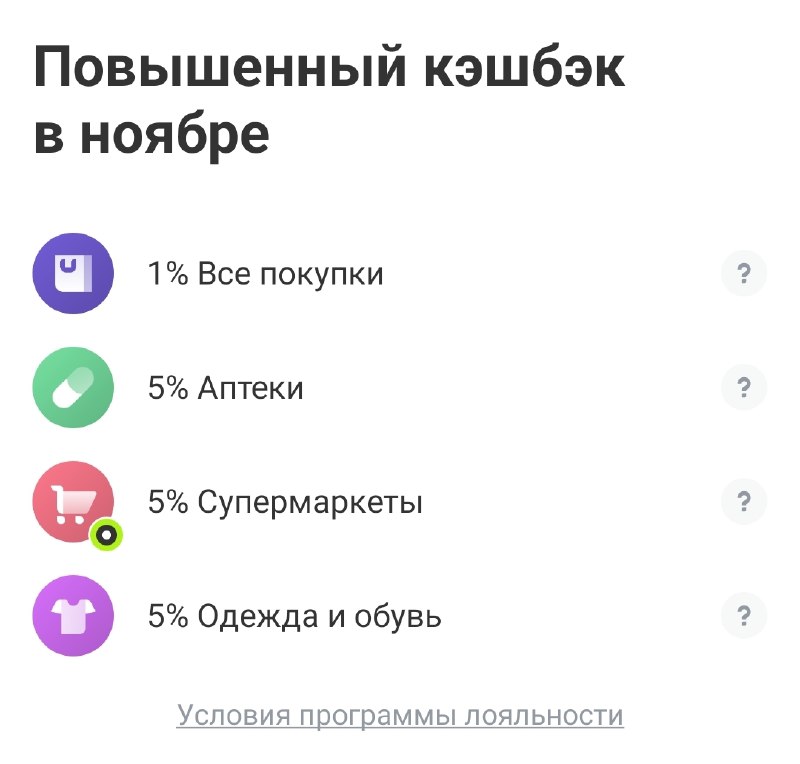800x764 pixels.
Task: Tap the question mark next to Аптеки
Action: tap(744, 387)
